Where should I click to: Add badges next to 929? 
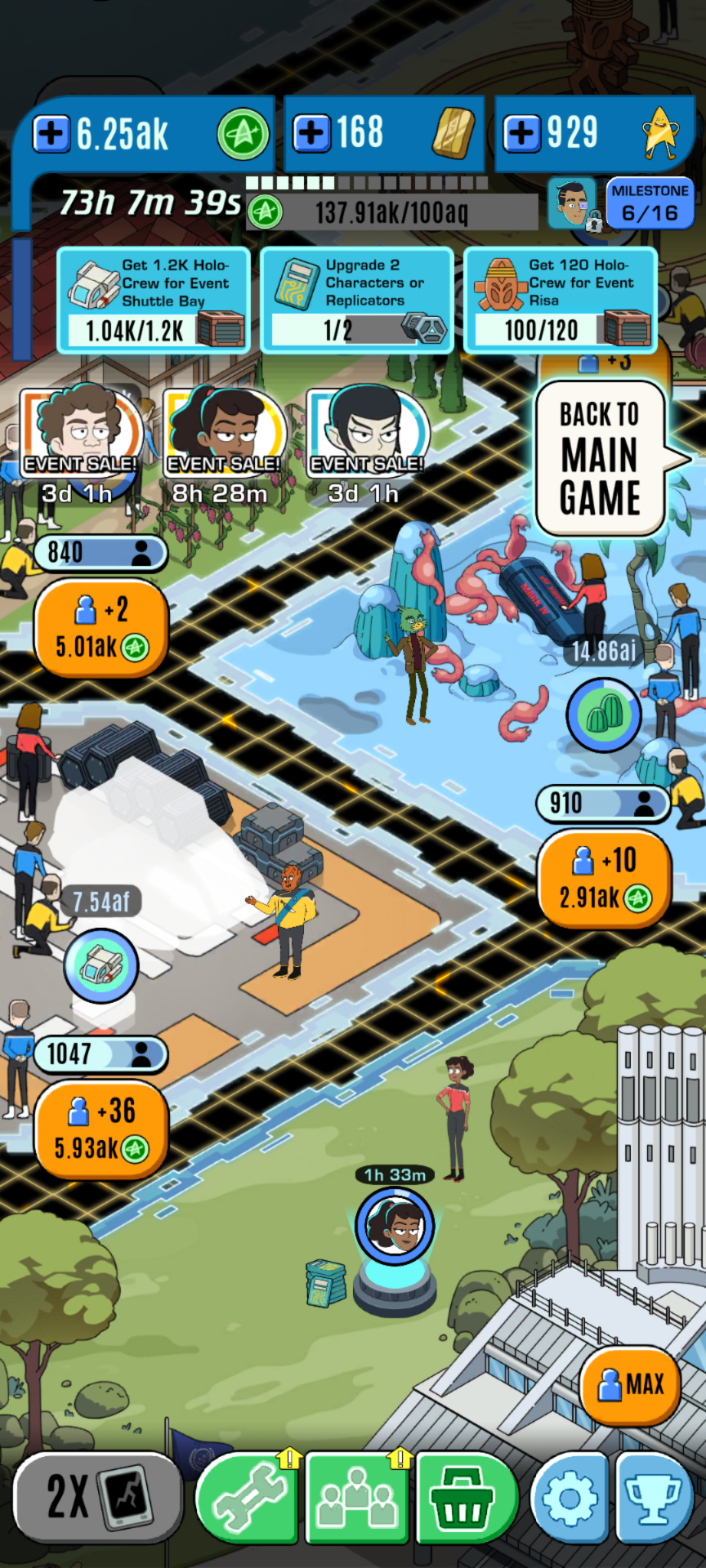(522, 133)
